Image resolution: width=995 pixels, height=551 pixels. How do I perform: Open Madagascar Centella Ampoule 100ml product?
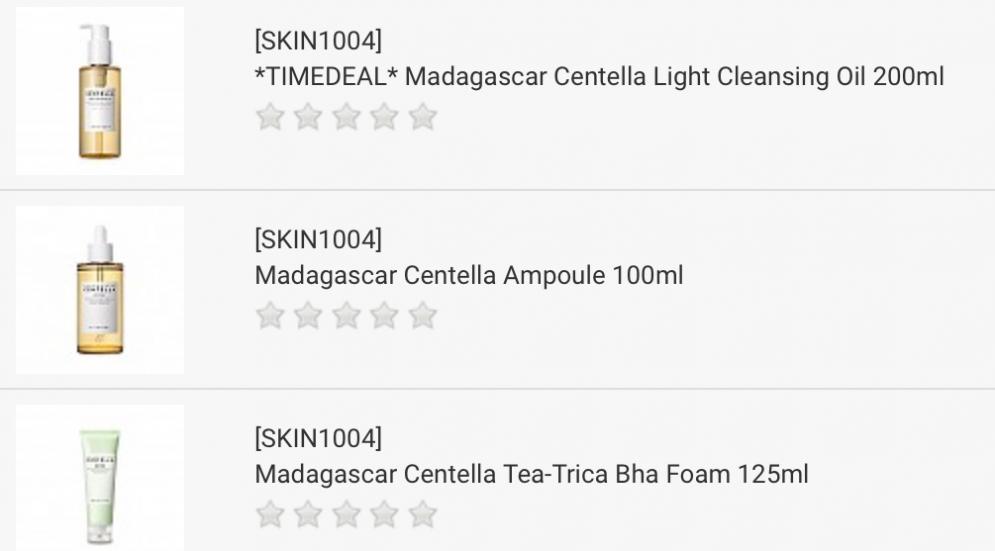(x=469, y=275)
